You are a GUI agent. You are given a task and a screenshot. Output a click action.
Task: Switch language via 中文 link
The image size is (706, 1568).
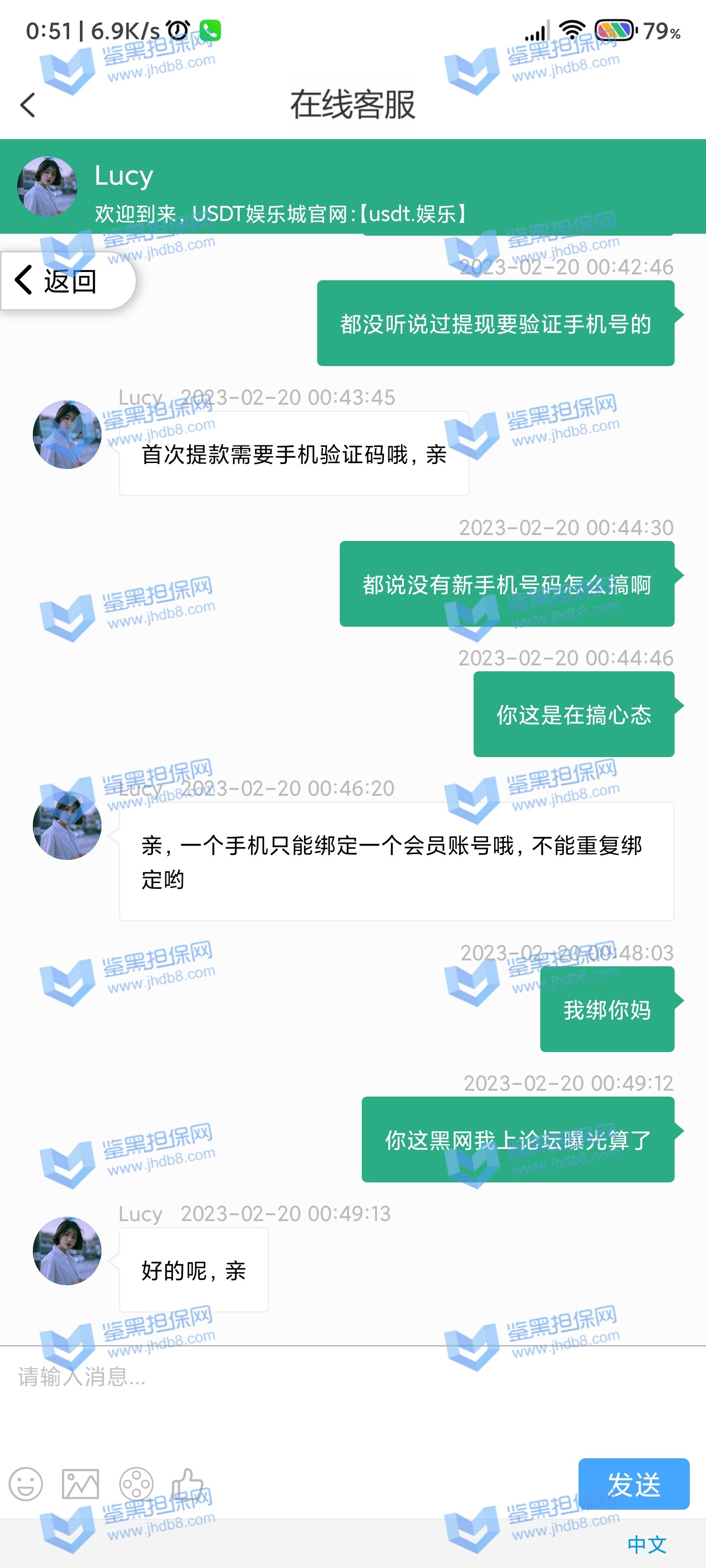point(646,1544)
